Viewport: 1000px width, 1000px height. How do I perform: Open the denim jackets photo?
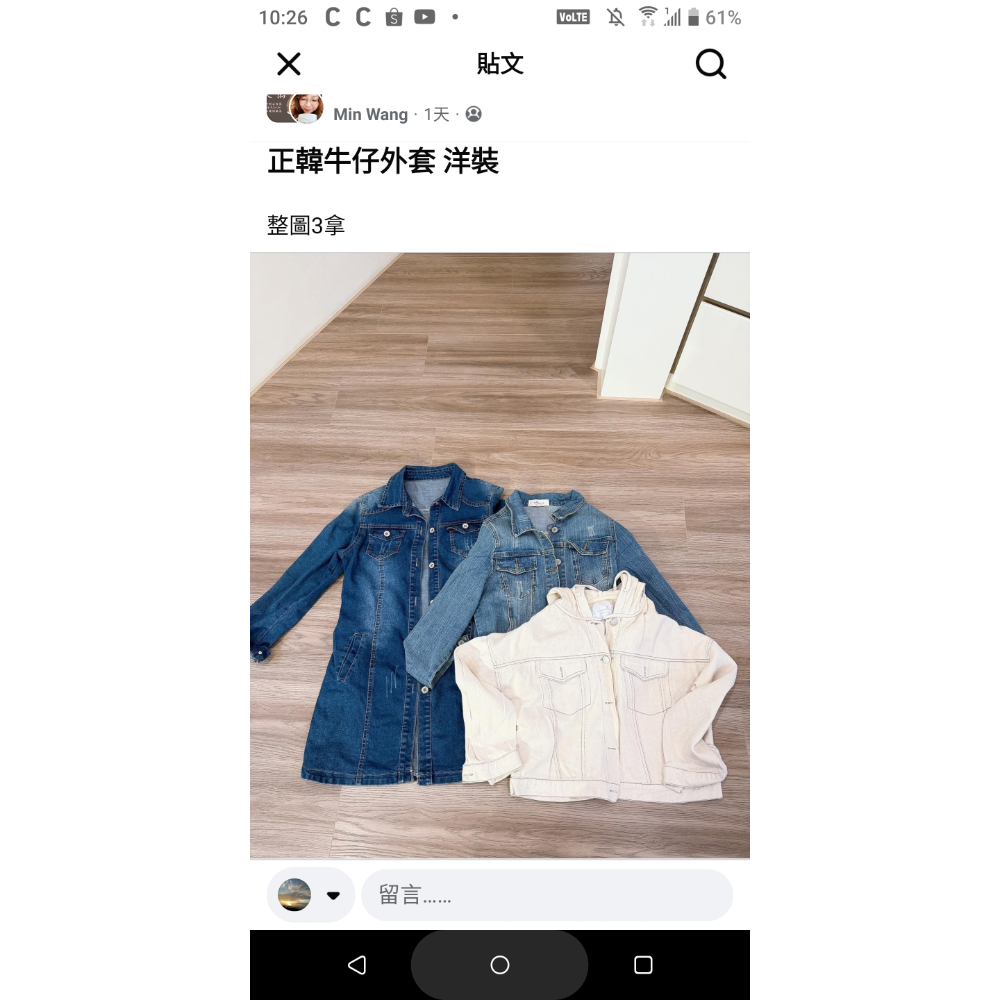pos(500,555)
